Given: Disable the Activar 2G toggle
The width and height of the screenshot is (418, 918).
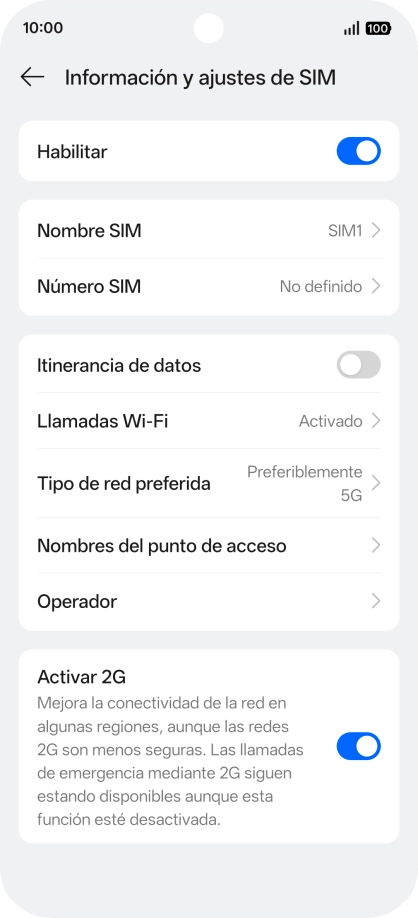Looking at the screenshot, I should click(x=358, y=746).
